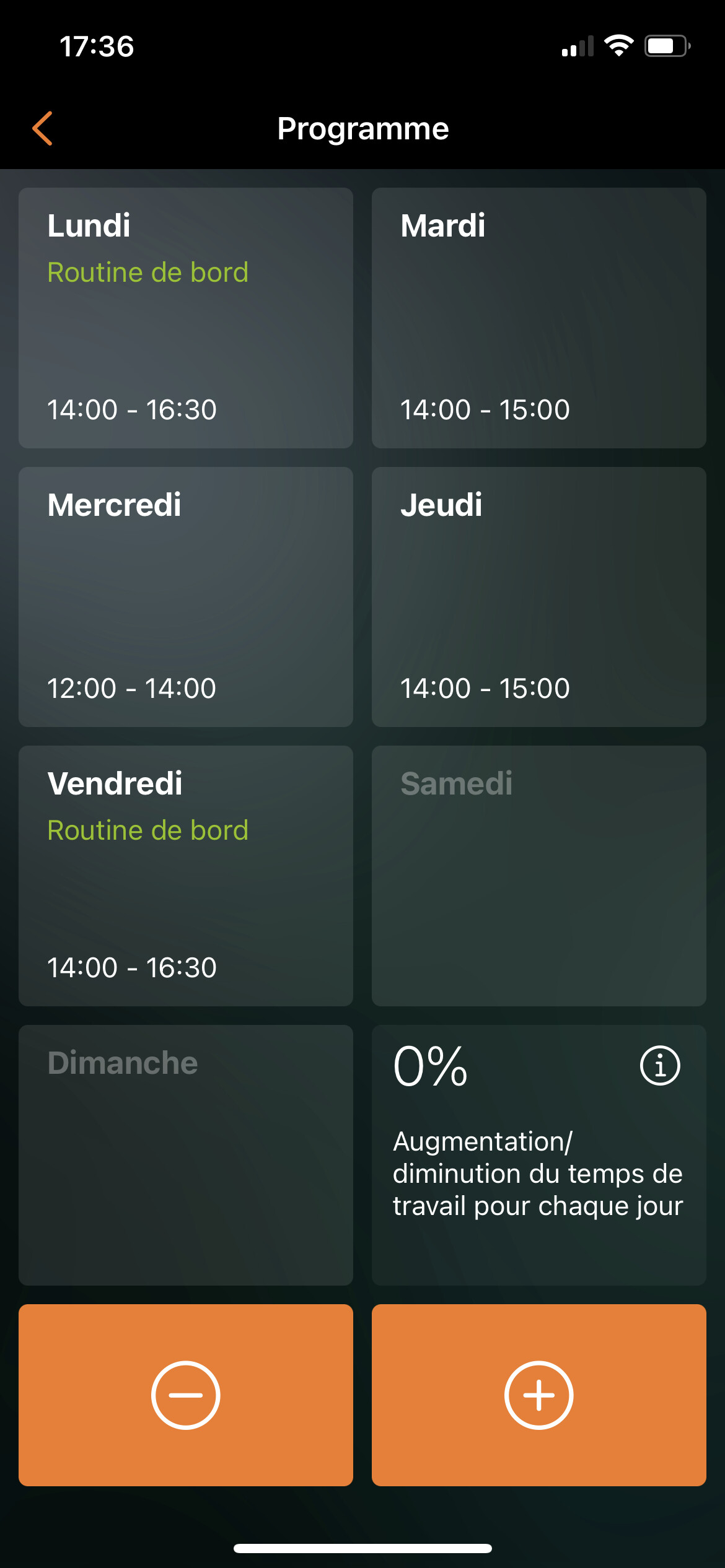Increase working time with plus button
The width and height of the screenshot is (725, 1568).
(539, 1395)
